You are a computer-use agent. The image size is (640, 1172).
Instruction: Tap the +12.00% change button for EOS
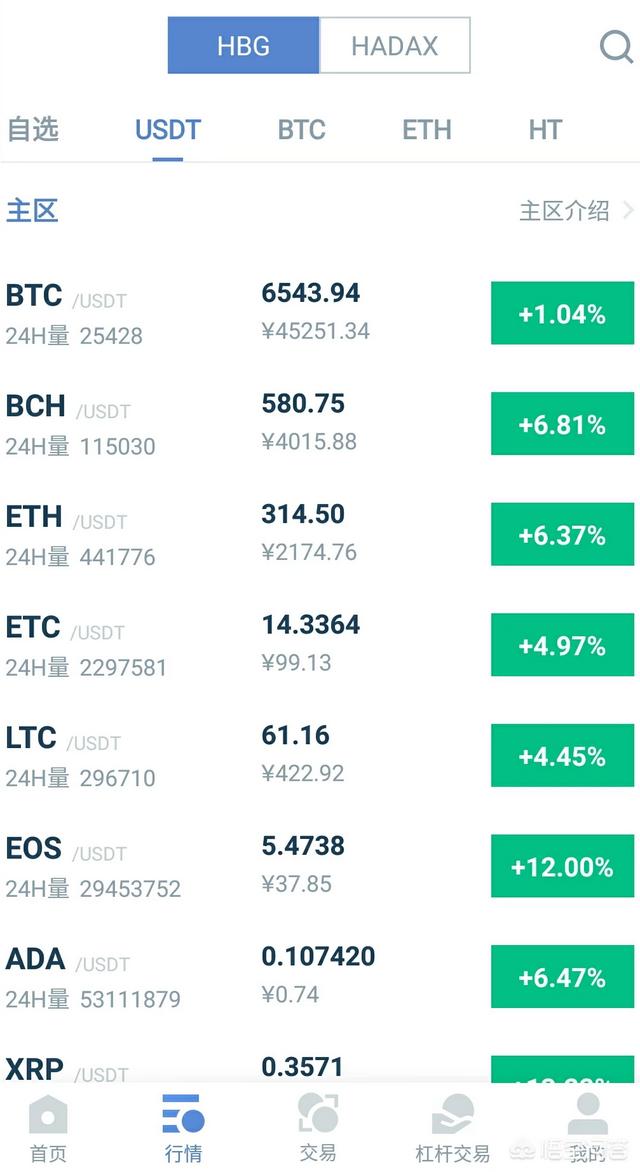pyautogui.click(x=562, y=866)
